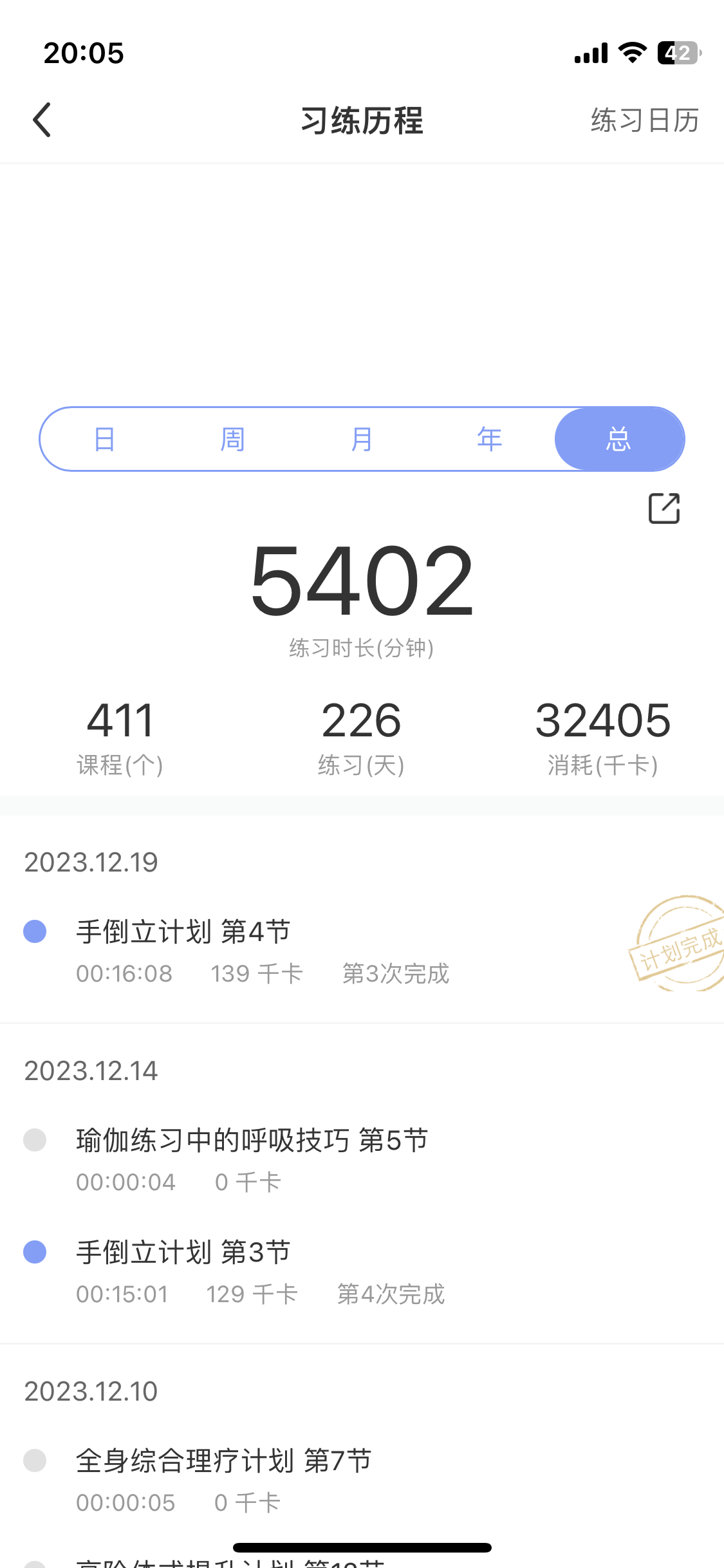Screen dimensions: 724x1568
Task: Open 手倒立计划 第3节 record
Action: point(362,1273)
